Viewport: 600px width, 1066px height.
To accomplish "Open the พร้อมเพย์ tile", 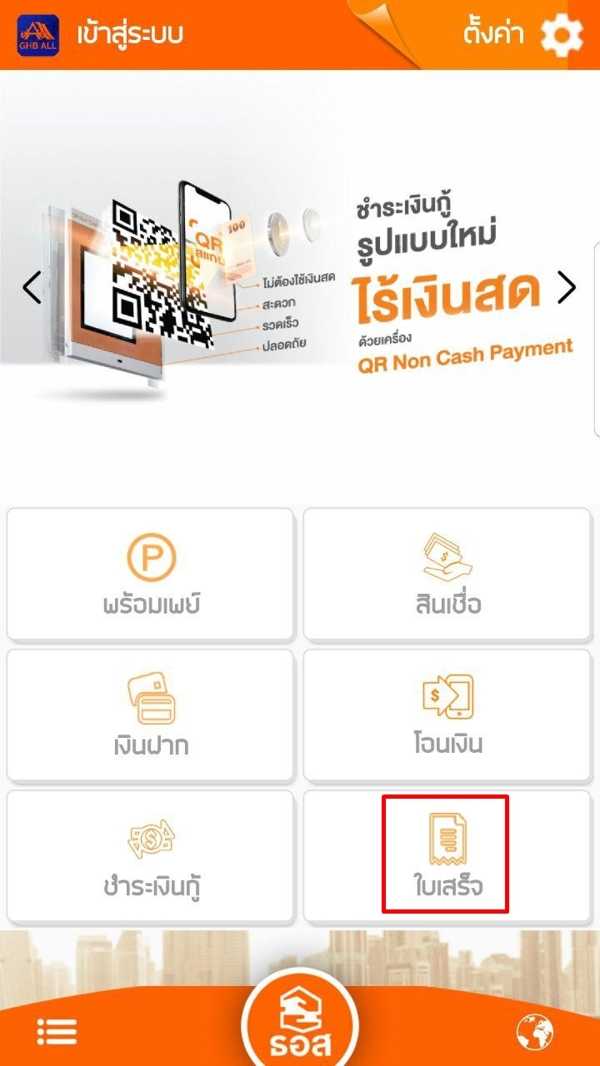I will tap(151, 574).
